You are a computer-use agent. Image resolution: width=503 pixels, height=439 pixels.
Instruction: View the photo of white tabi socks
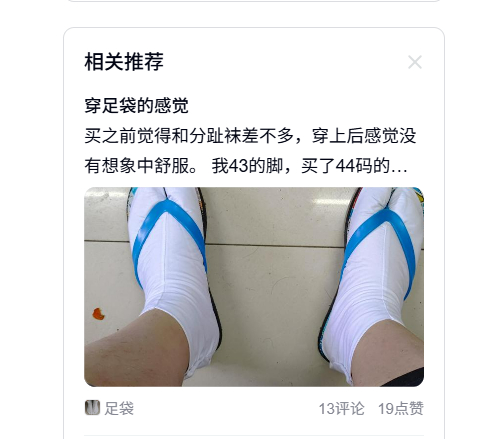tap(254, 287)
